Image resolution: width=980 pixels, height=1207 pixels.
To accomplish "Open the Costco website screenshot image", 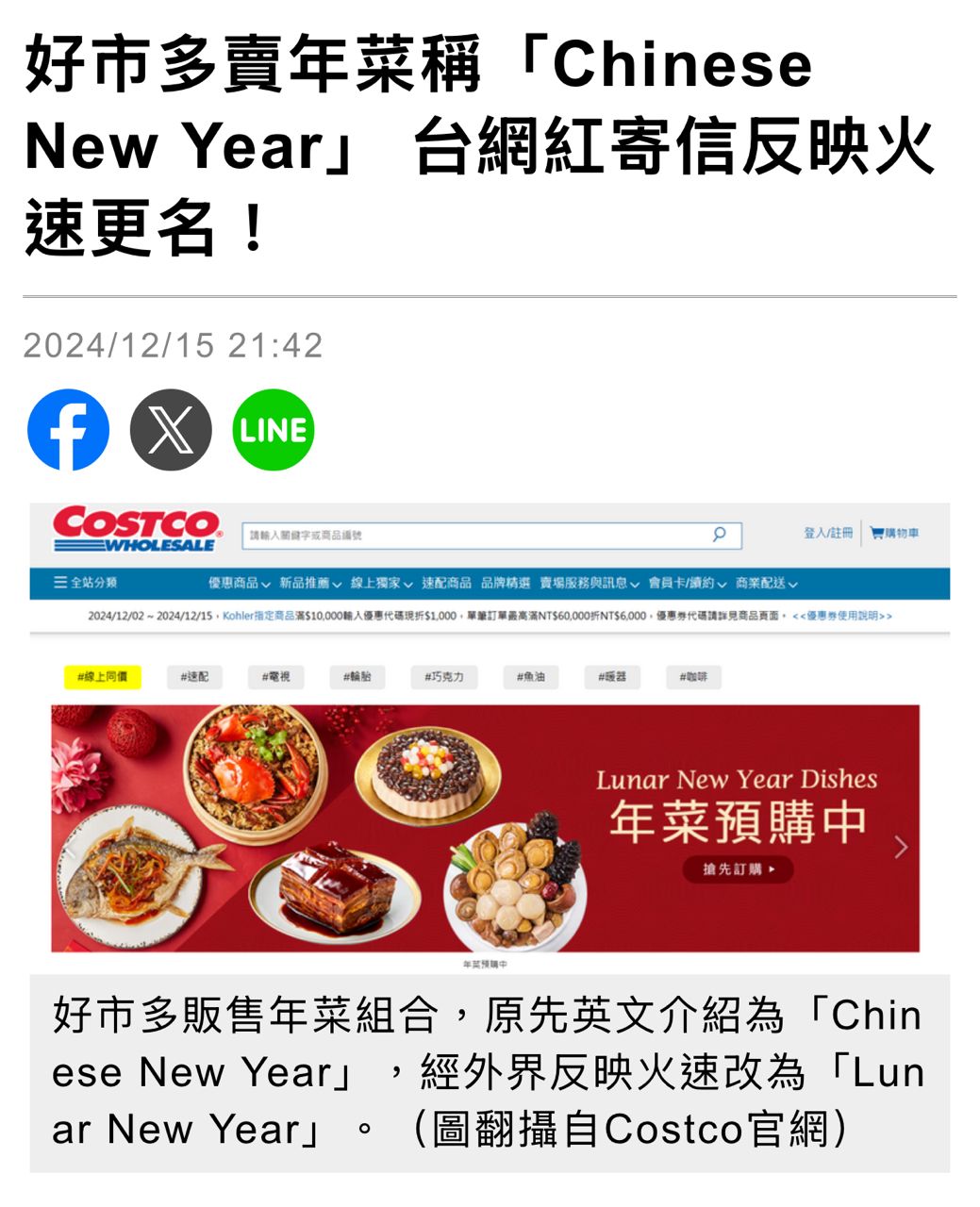I will pos(489,736).
